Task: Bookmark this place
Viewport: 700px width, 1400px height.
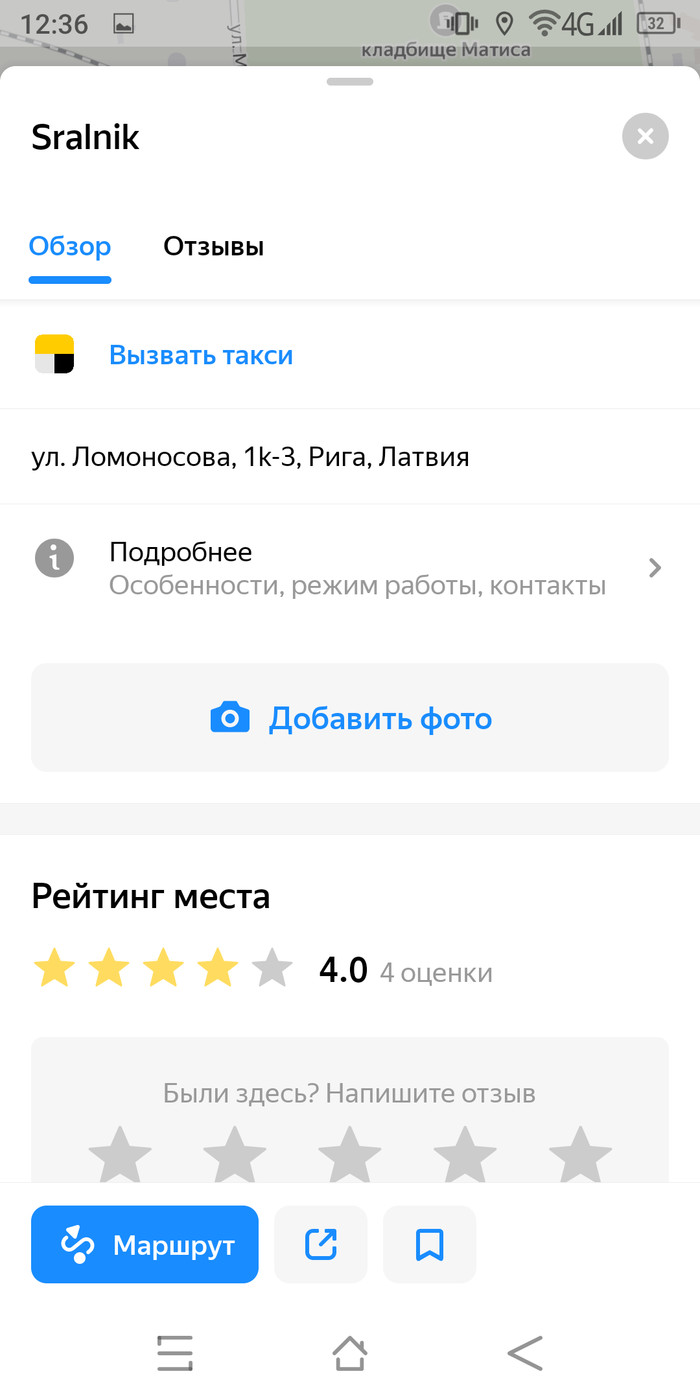Action: point(429,1245)
